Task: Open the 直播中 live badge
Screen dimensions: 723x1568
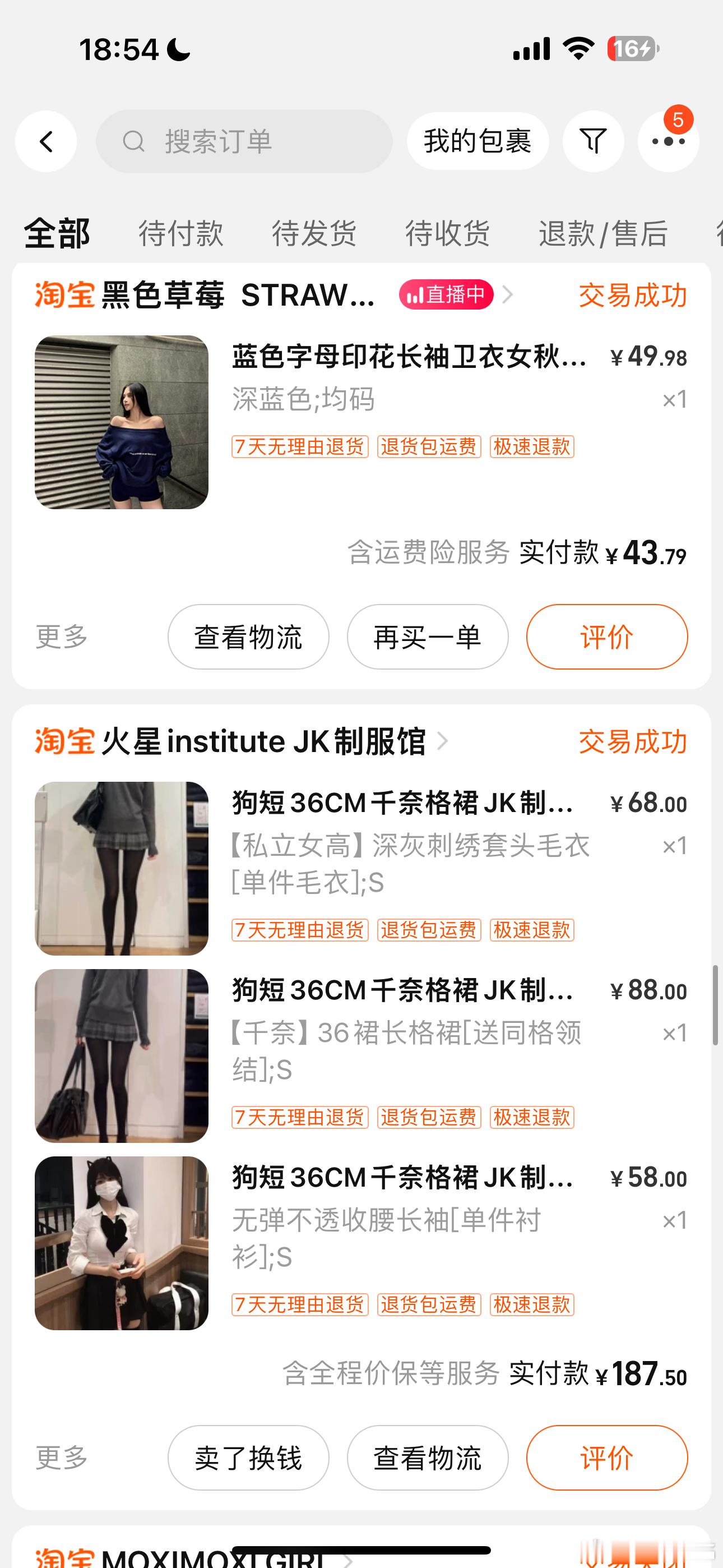Action: coord(446,294)
